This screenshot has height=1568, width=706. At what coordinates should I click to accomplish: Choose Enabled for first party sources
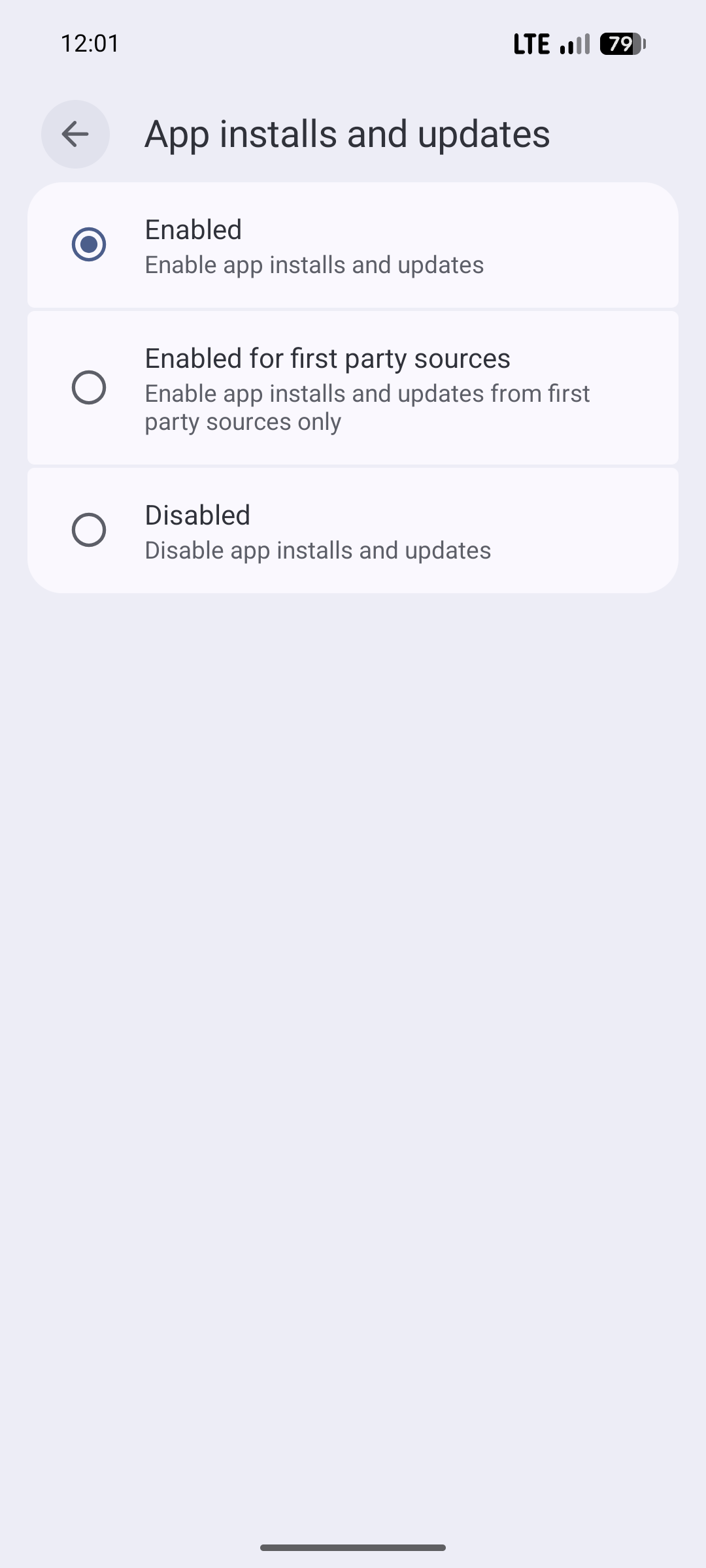(89, 387)
